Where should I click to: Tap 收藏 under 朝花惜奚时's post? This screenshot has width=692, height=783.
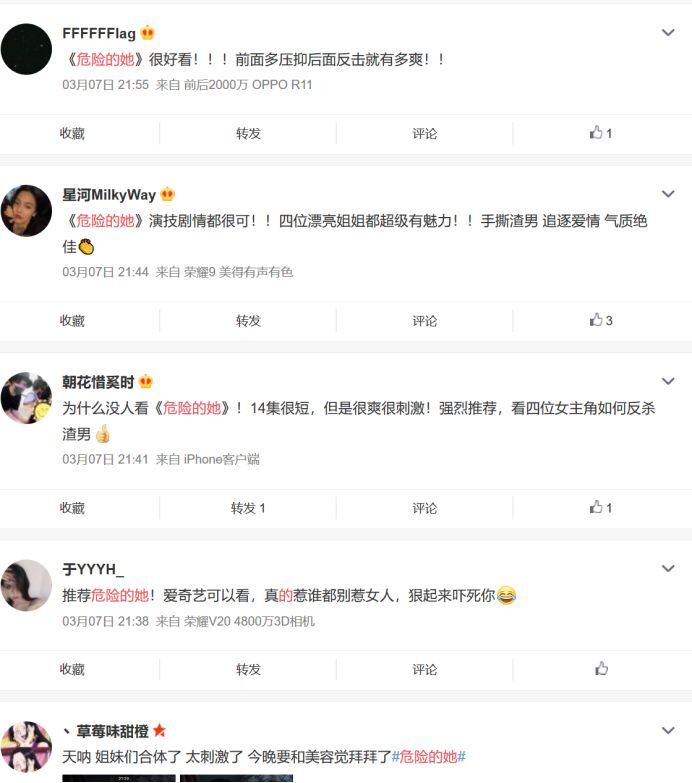pos(72,508)
